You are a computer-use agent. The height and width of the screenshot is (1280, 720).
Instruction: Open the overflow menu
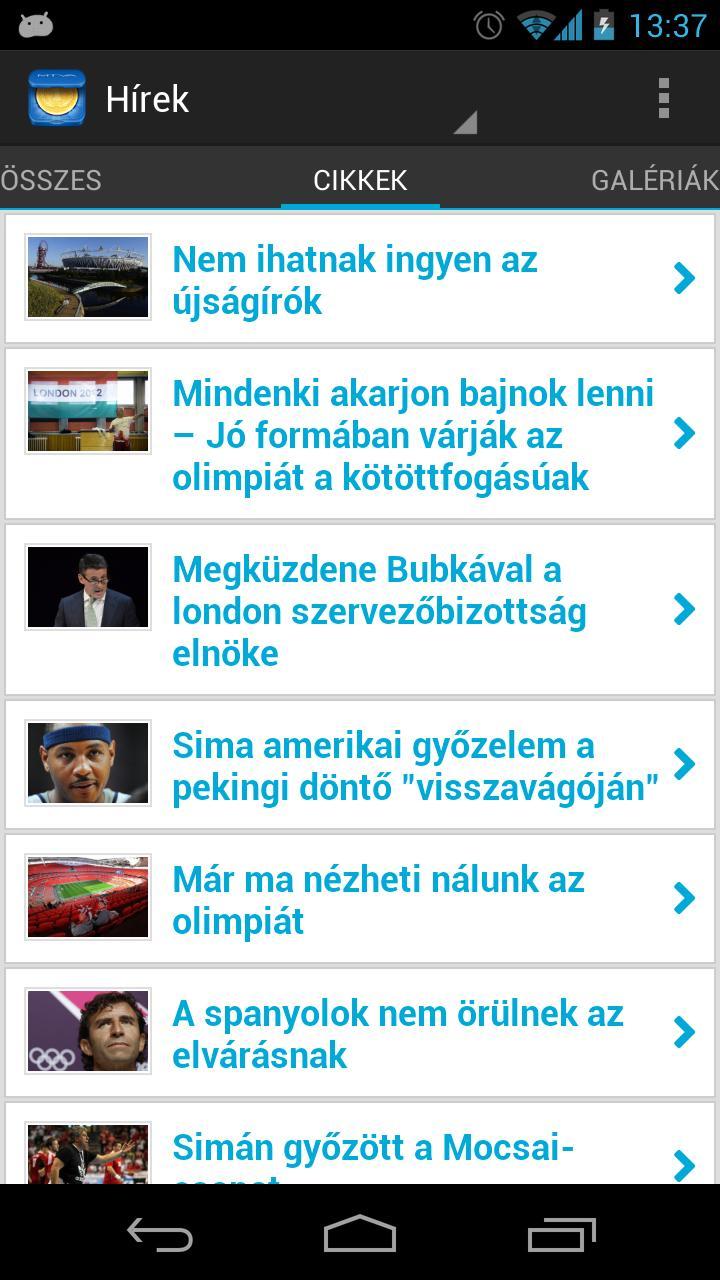(663, 99)
